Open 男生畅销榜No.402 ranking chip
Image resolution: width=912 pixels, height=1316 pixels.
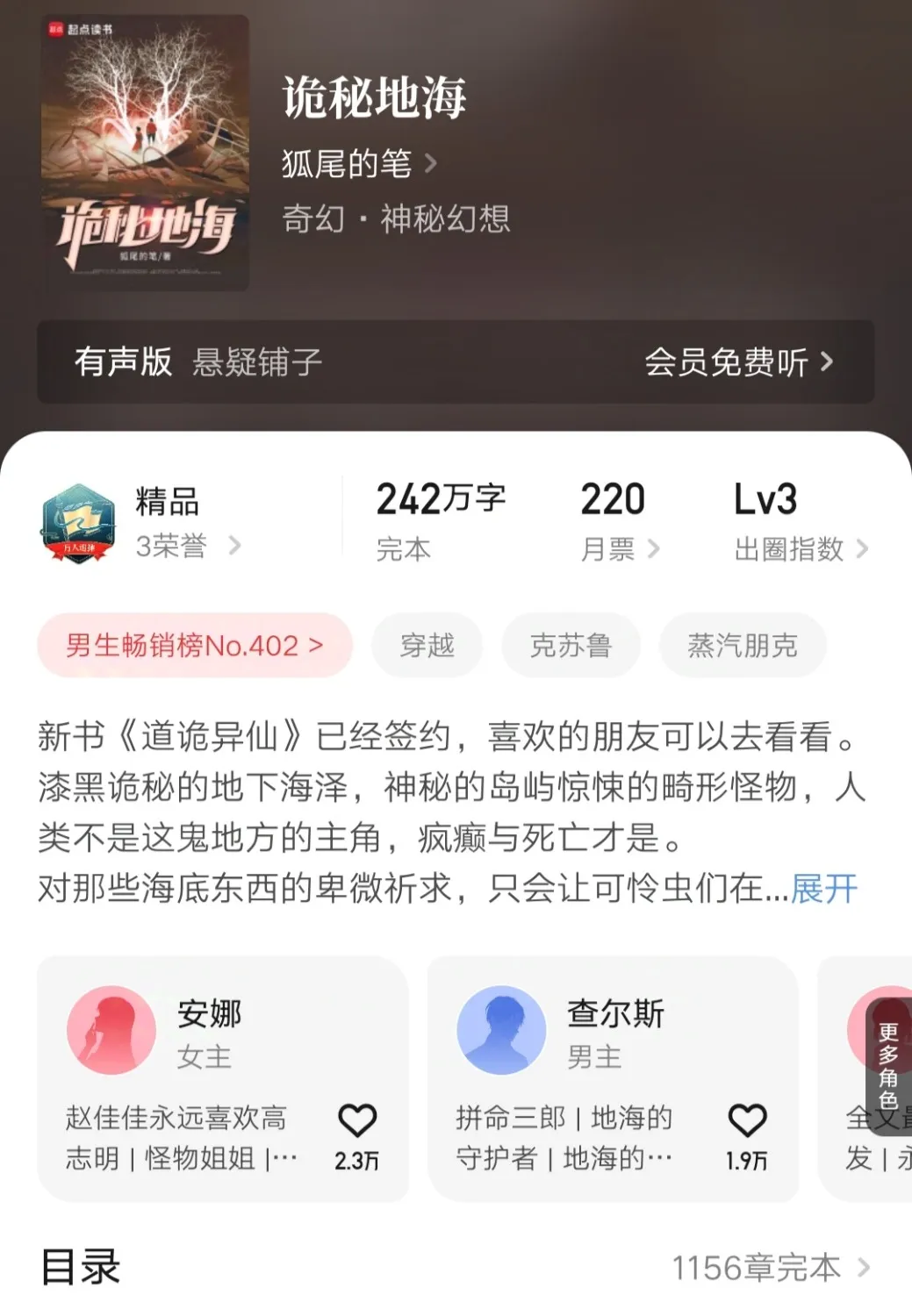(x=195, y=646)
